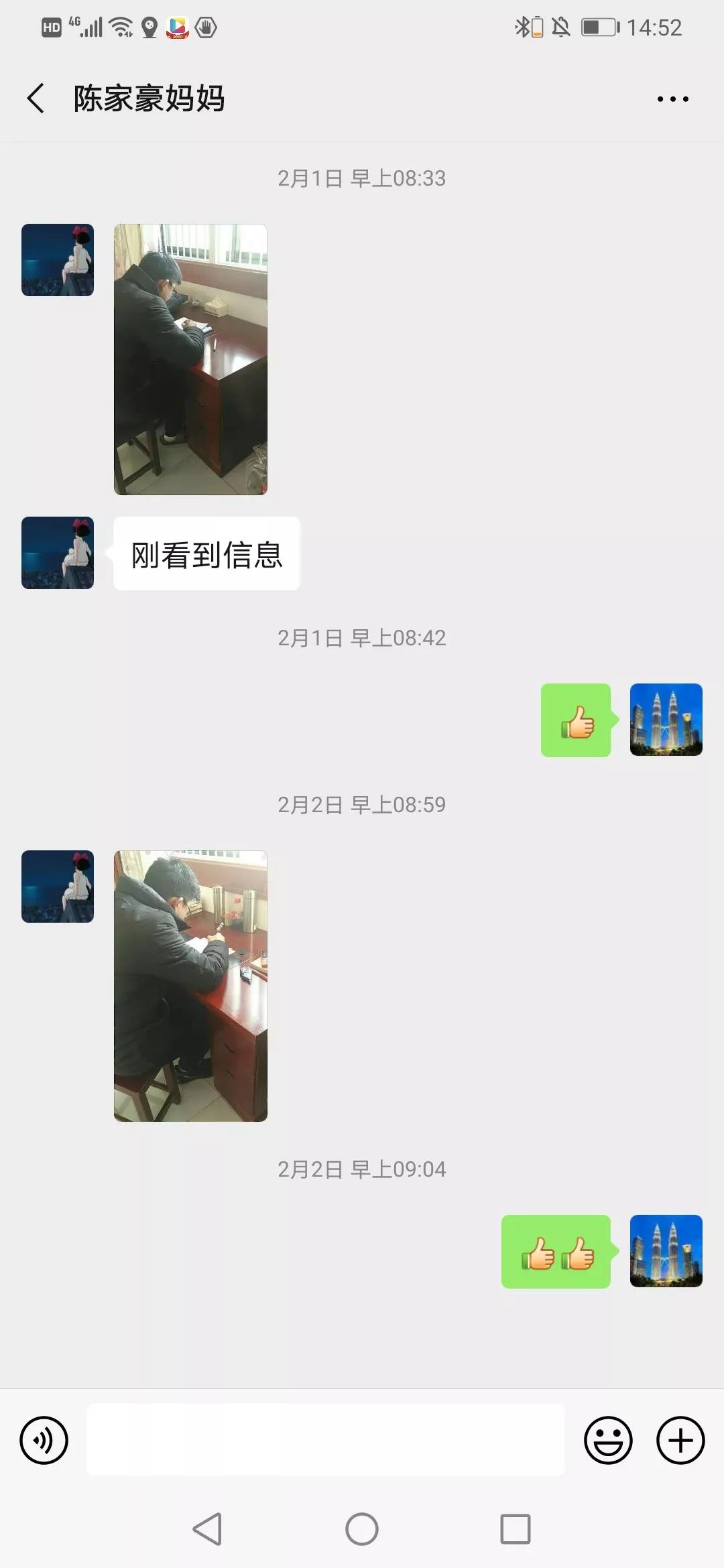Go back from chat with 陈家豪妈妈
Image resolution: width=724 pixels, height=1568 pixels.
pyautogui.click(x=36, y=99)
